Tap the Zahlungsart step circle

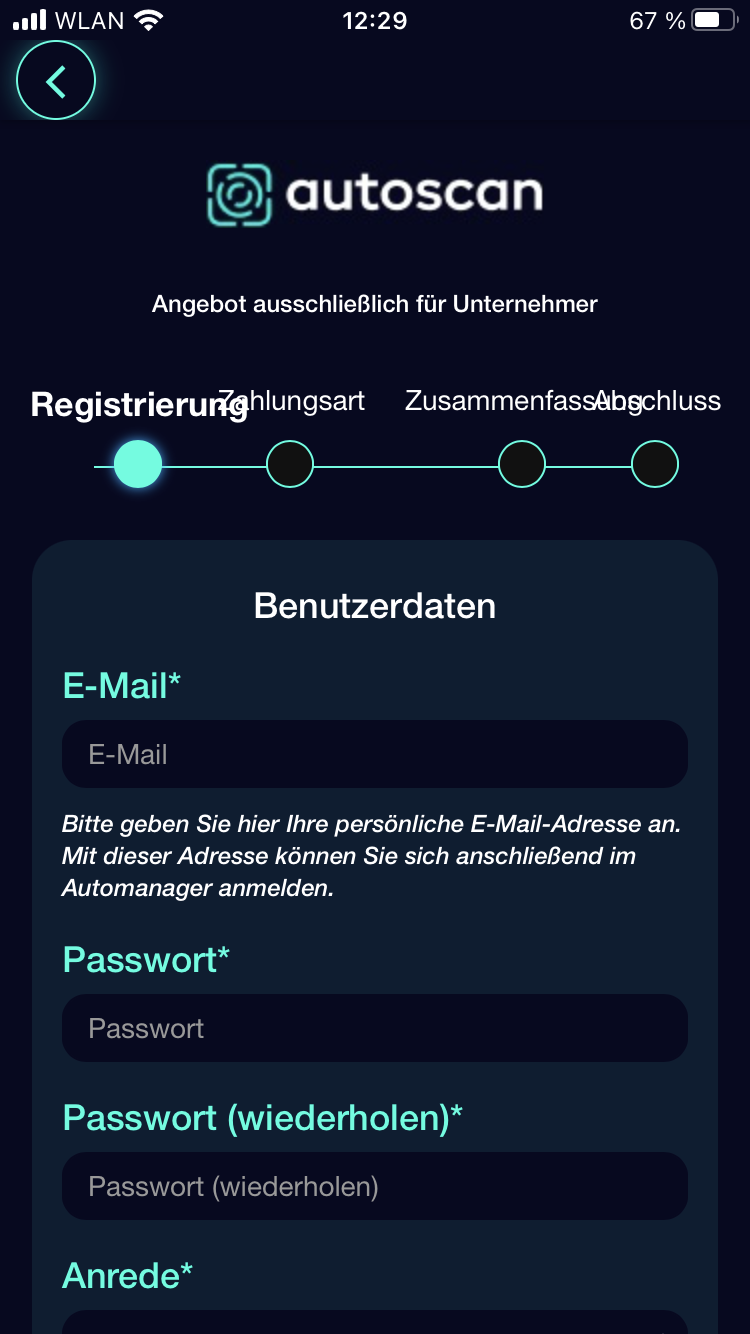[x=290, y=464]
